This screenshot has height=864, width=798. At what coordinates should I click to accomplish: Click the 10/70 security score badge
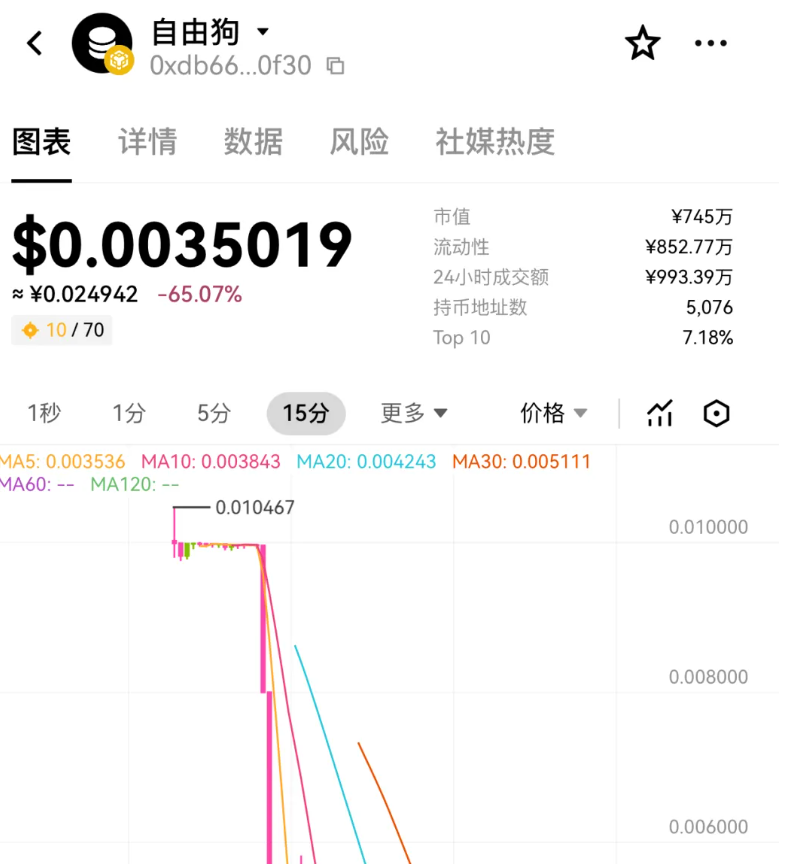click(62, 330)
